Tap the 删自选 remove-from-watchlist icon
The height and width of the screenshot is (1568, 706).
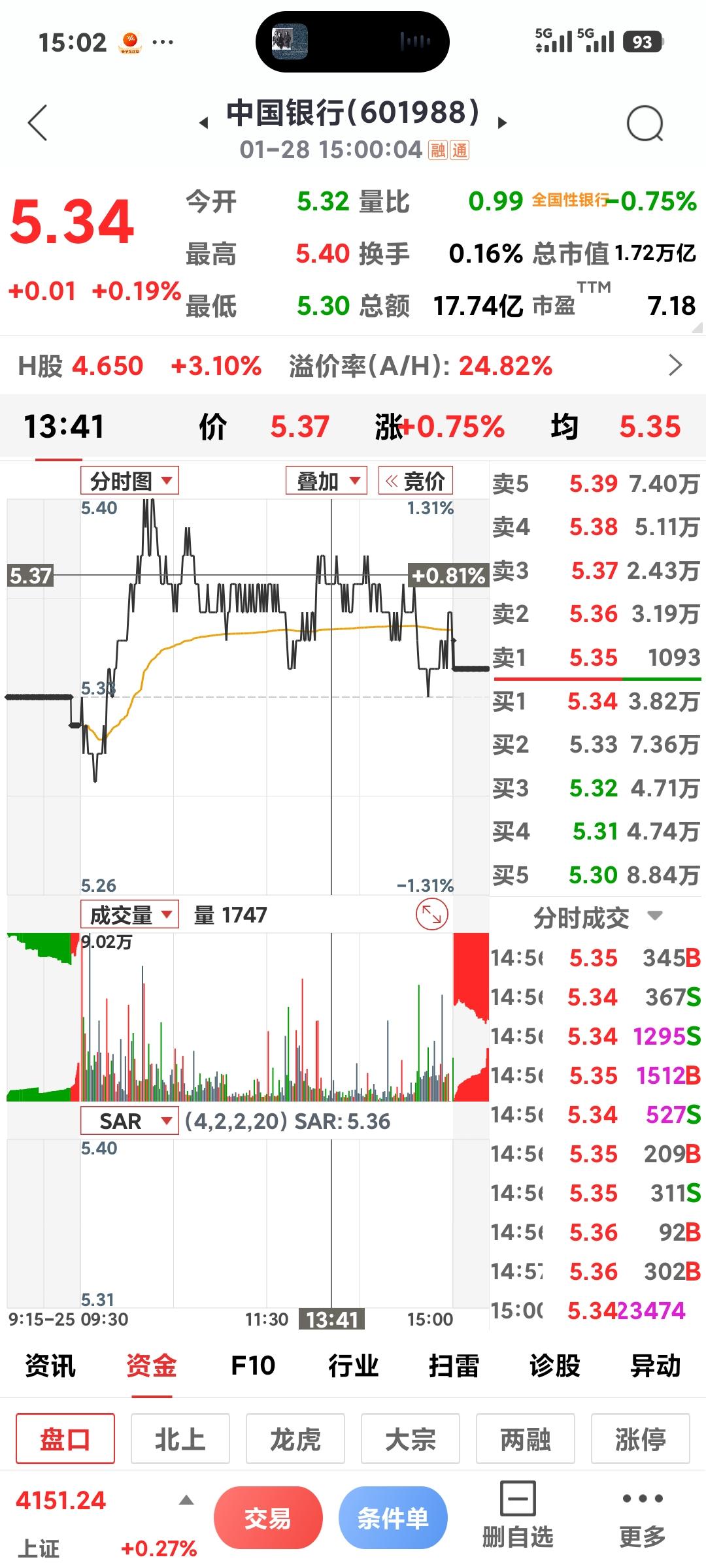[518, 1499]
